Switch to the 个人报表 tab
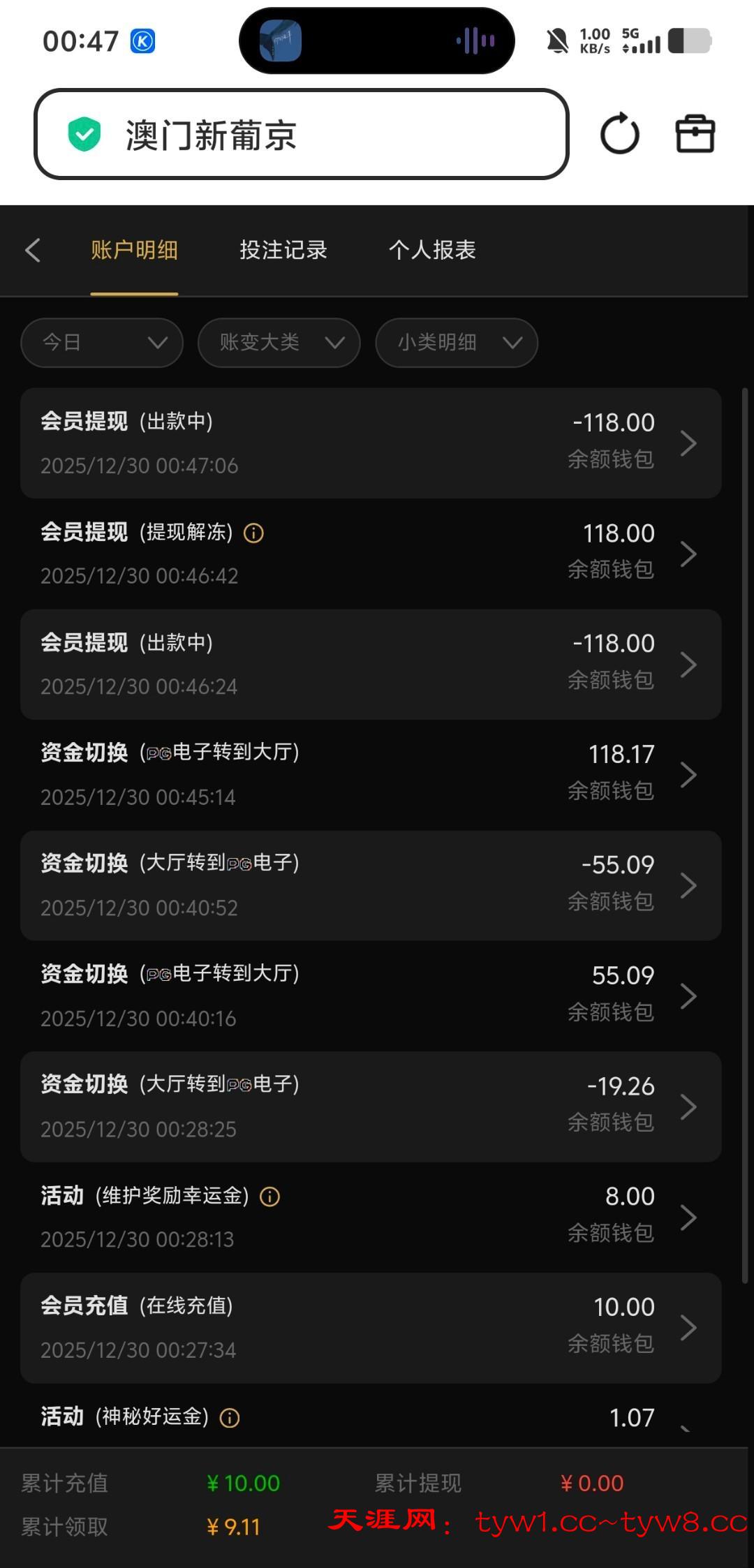This screenshot has width=754, height=1568. click(x=432, y=250)
